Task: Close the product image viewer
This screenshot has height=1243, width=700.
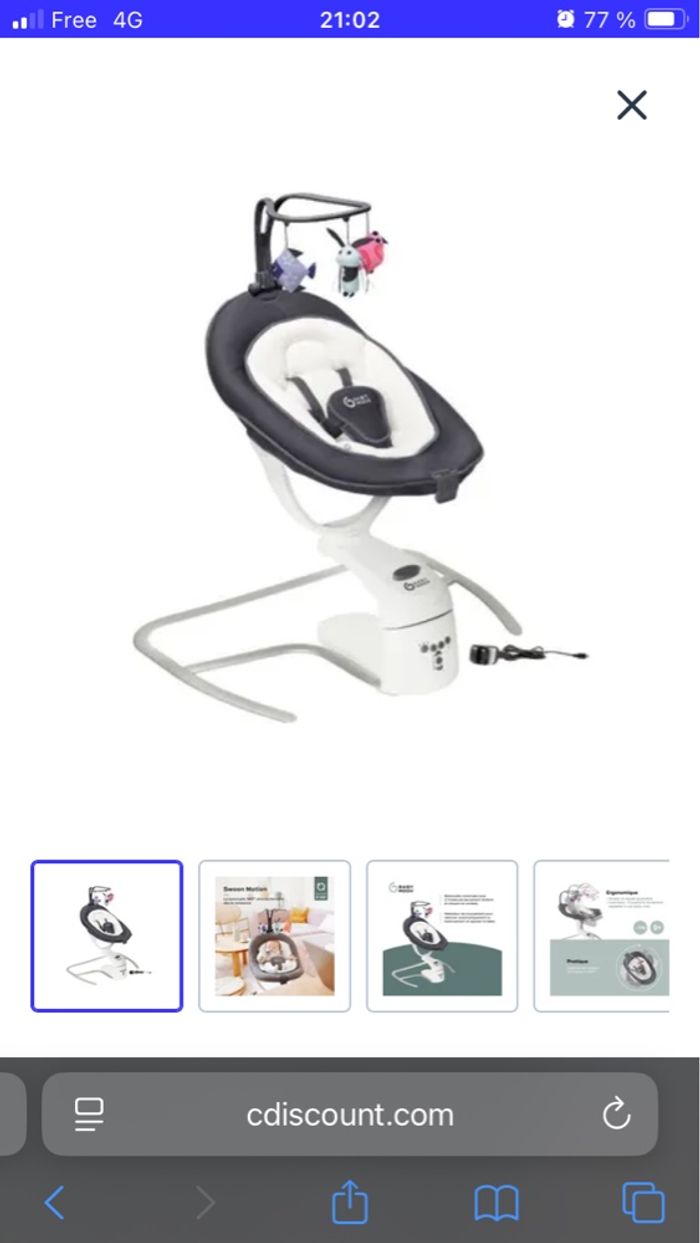Action: 631,105
